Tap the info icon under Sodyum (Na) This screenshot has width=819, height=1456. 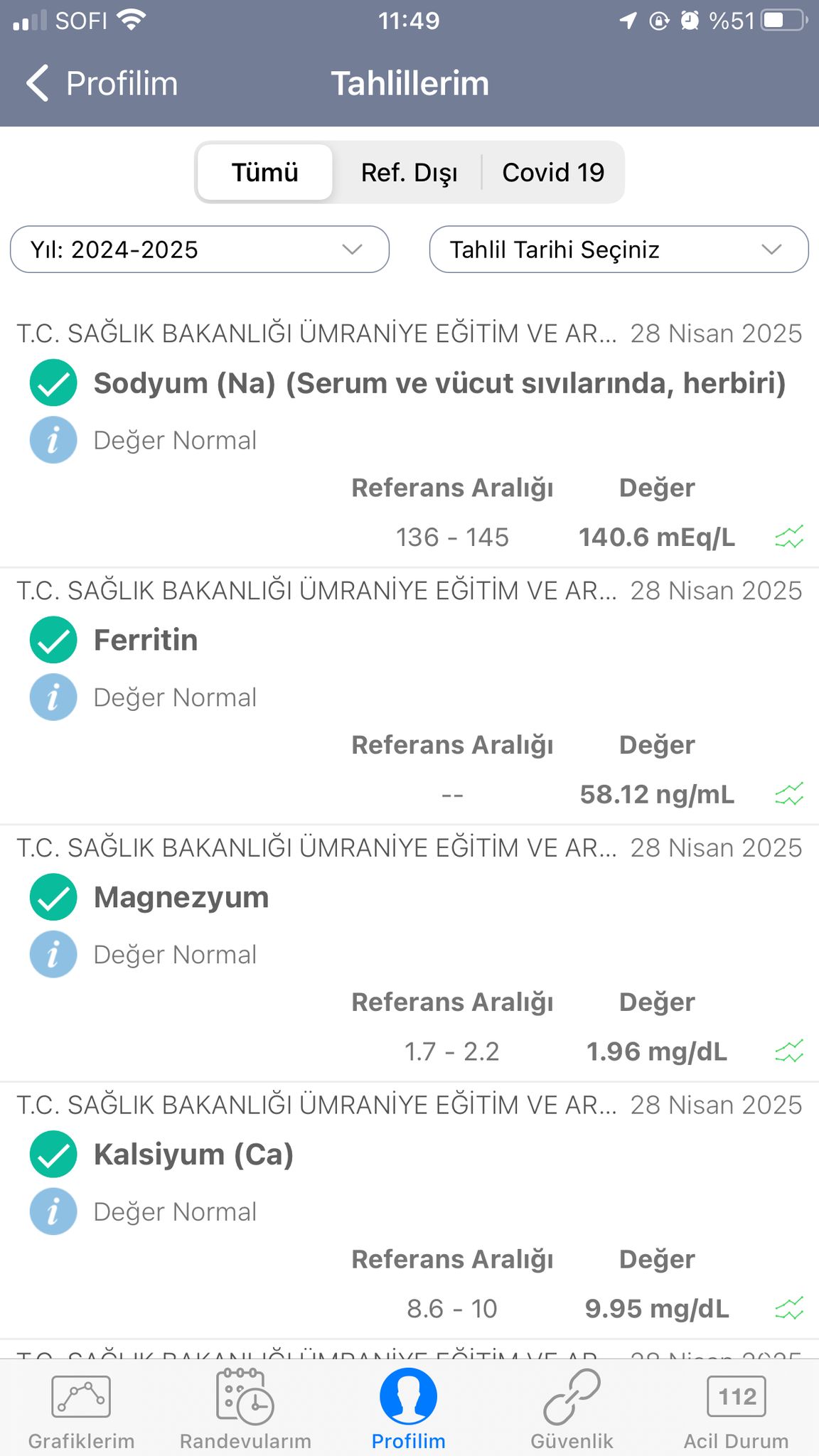53,440
